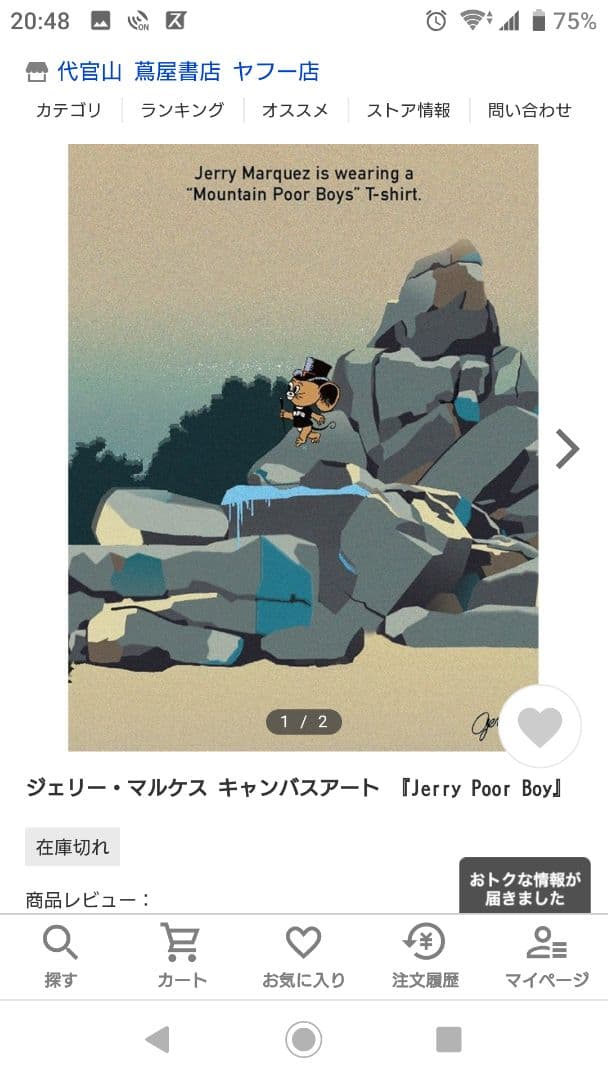Tap the system back button
Screen dimensions: 608x1080
[157, 1039]
